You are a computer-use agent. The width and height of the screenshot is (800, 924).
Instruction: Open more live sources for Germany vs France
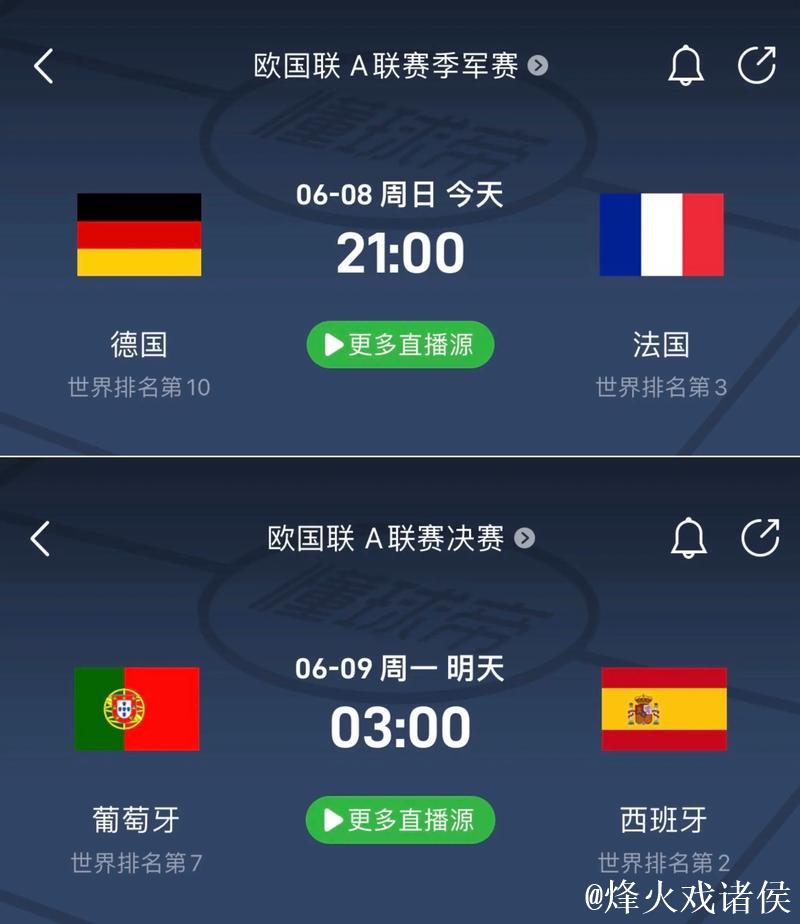point(400,344)
